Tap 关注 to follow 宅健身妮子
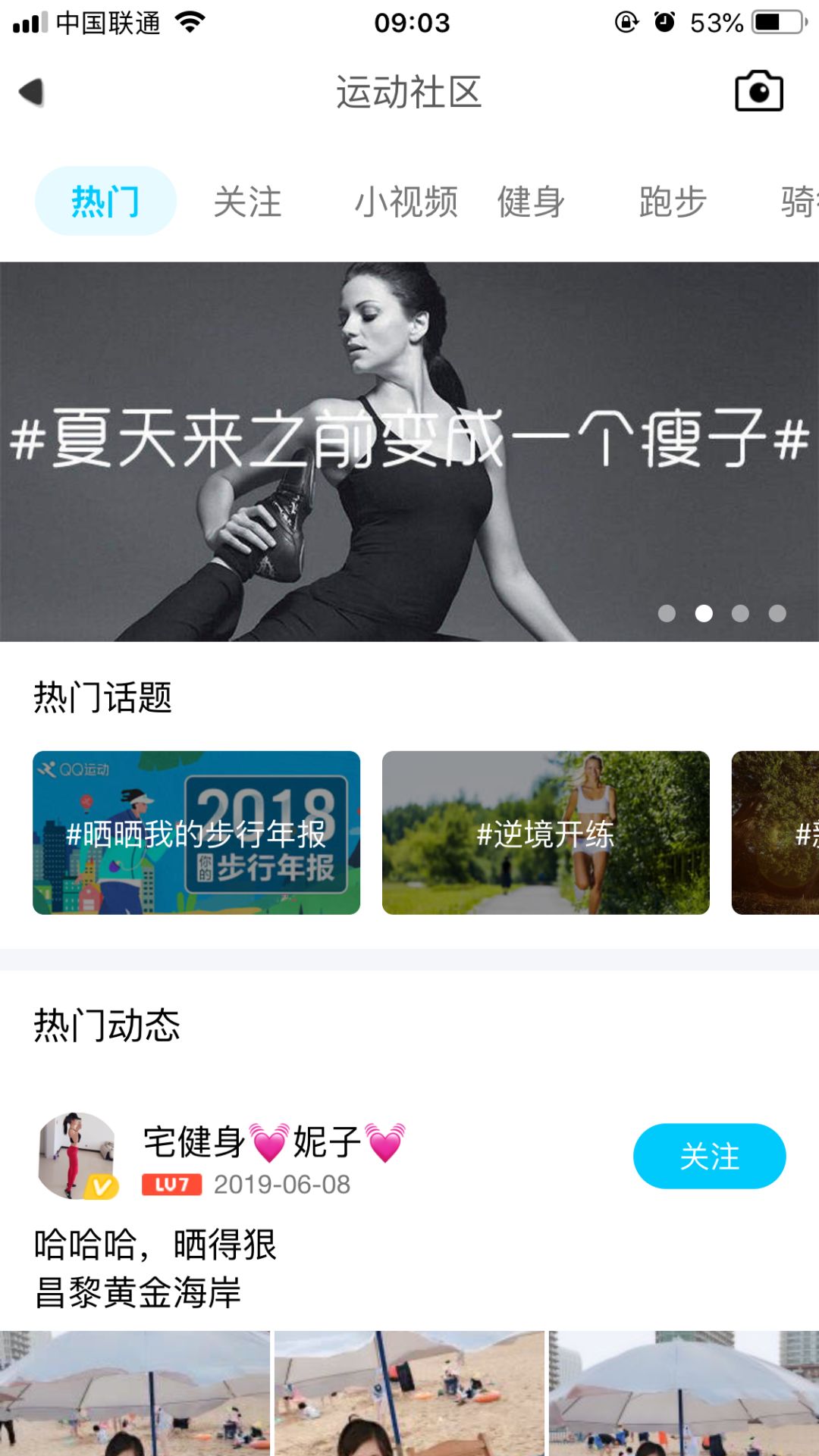Viewport: 819px width, 1456px height. click(709, 1156)
